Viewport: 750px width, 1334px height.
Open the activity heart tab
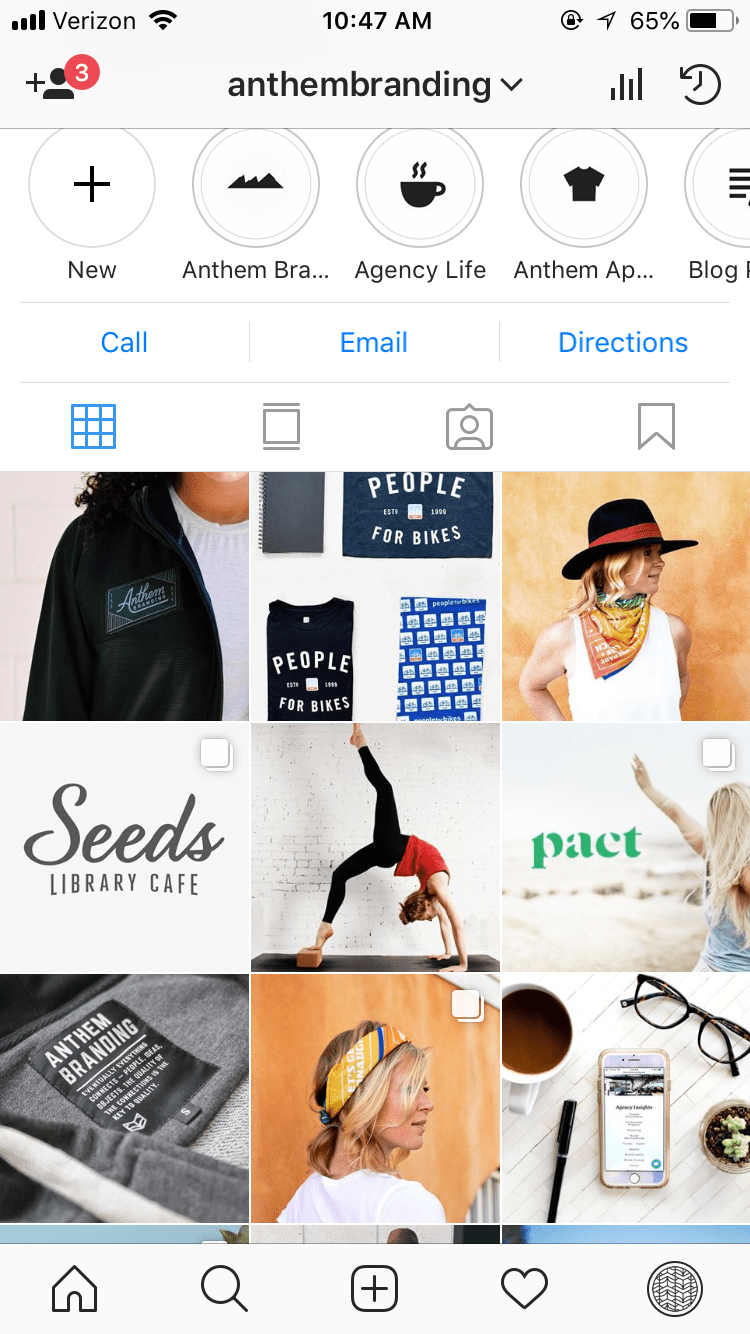524,1288
